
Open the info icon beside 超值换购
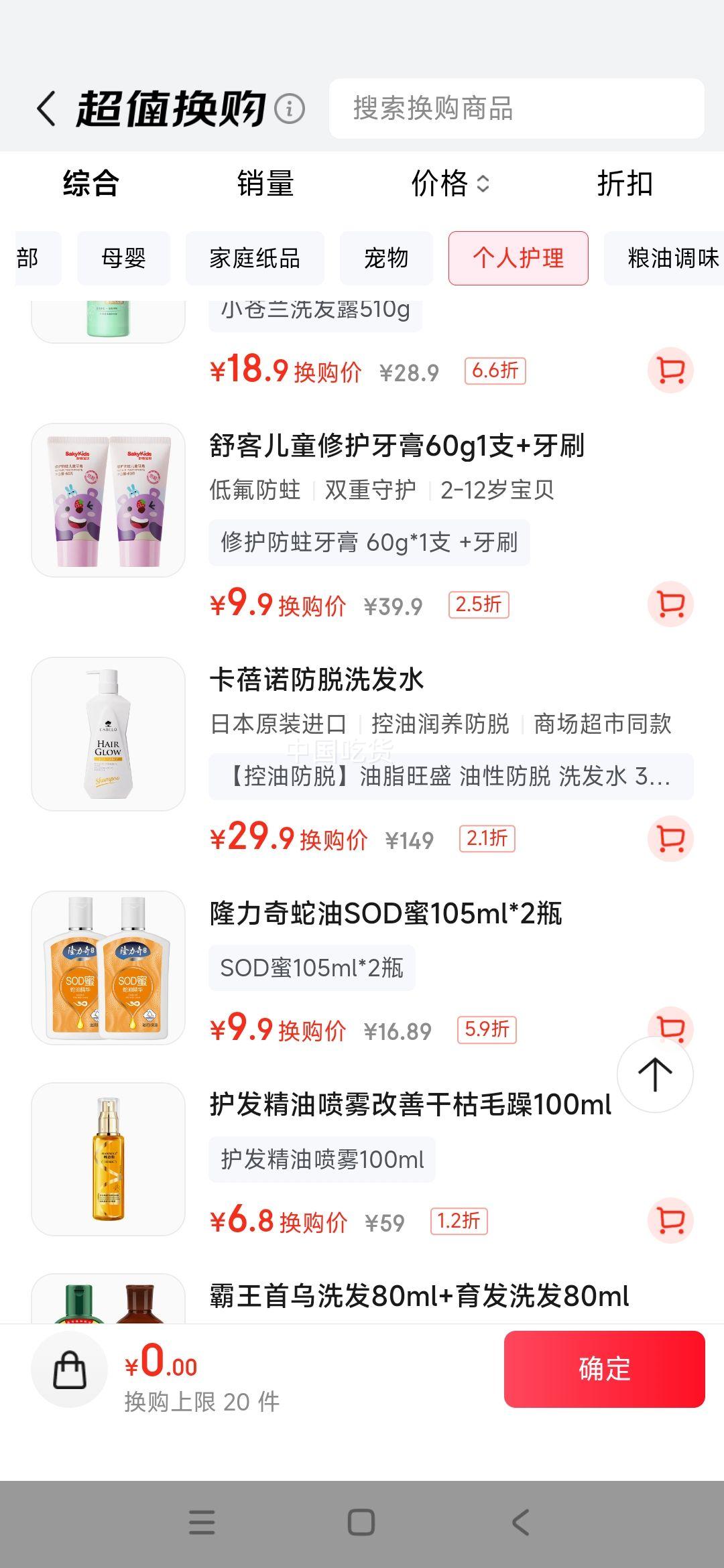click(x=290, y=109)
